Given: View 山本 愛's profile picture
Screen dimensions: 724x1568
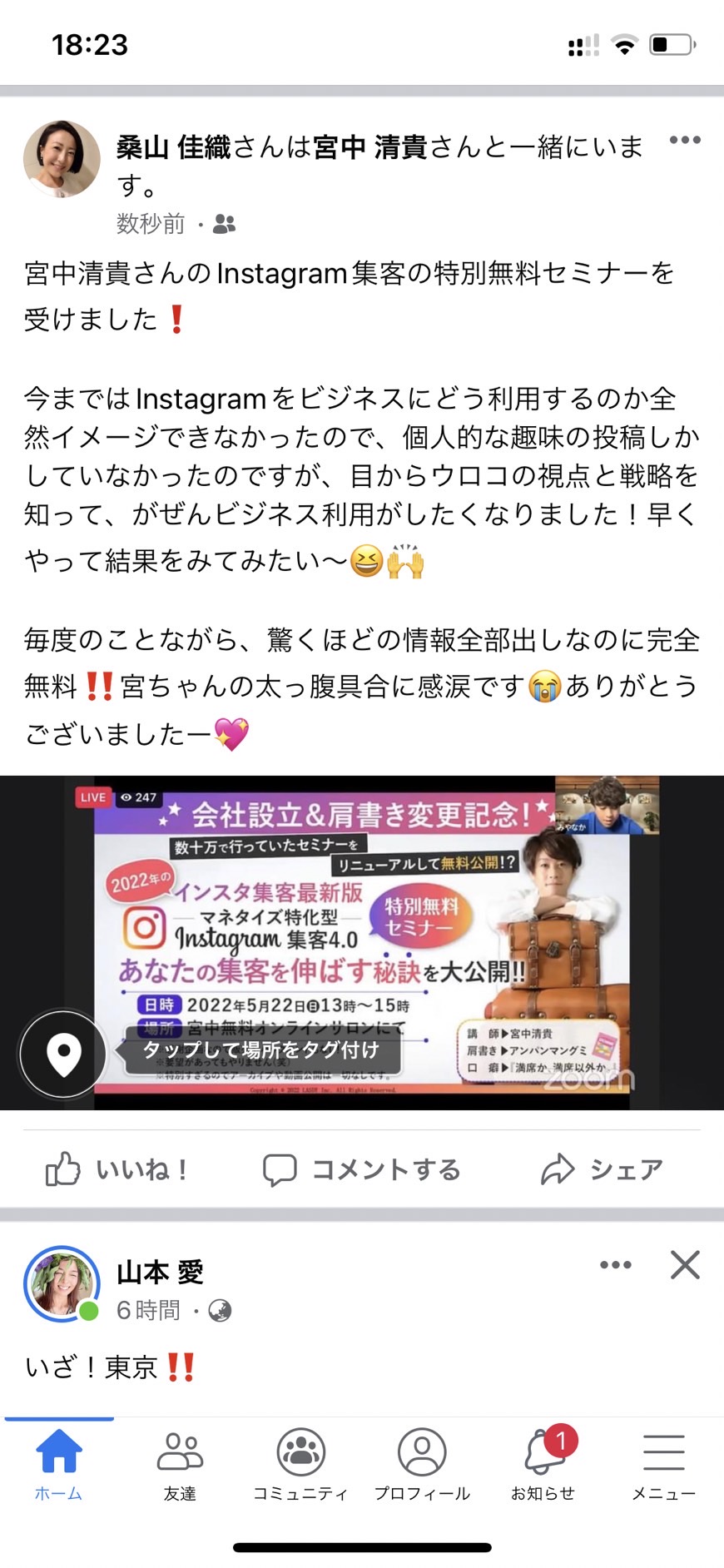Looking at the screenshot, I should 62,1284.
